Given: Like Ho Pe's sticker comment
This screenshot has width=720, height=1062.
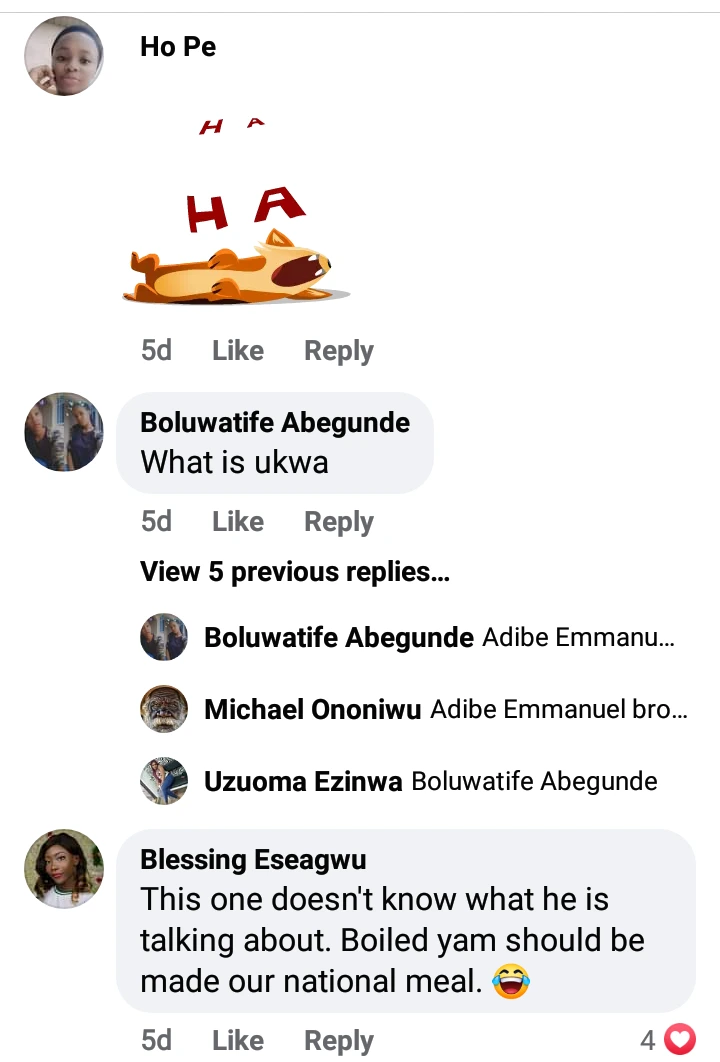Looking at the screenshot, I should 238,351.
